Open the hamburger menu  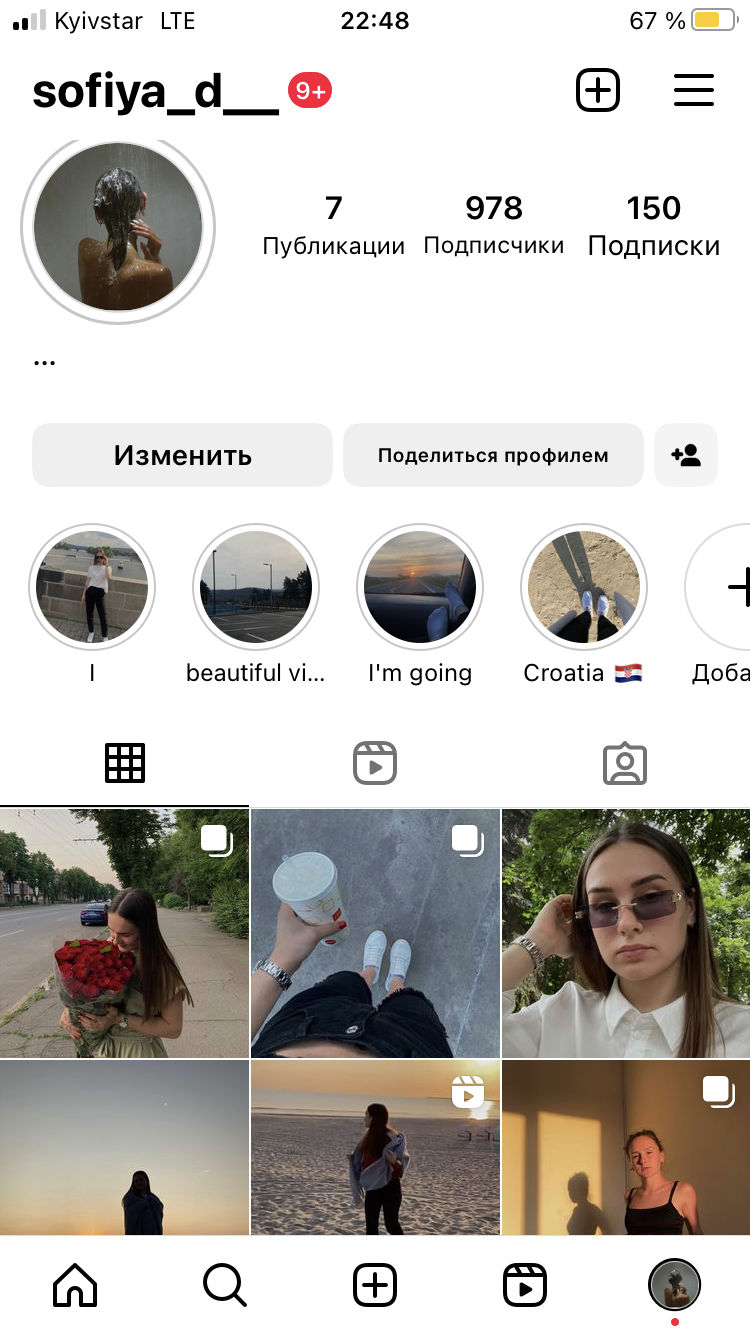[x=693, y=91]
